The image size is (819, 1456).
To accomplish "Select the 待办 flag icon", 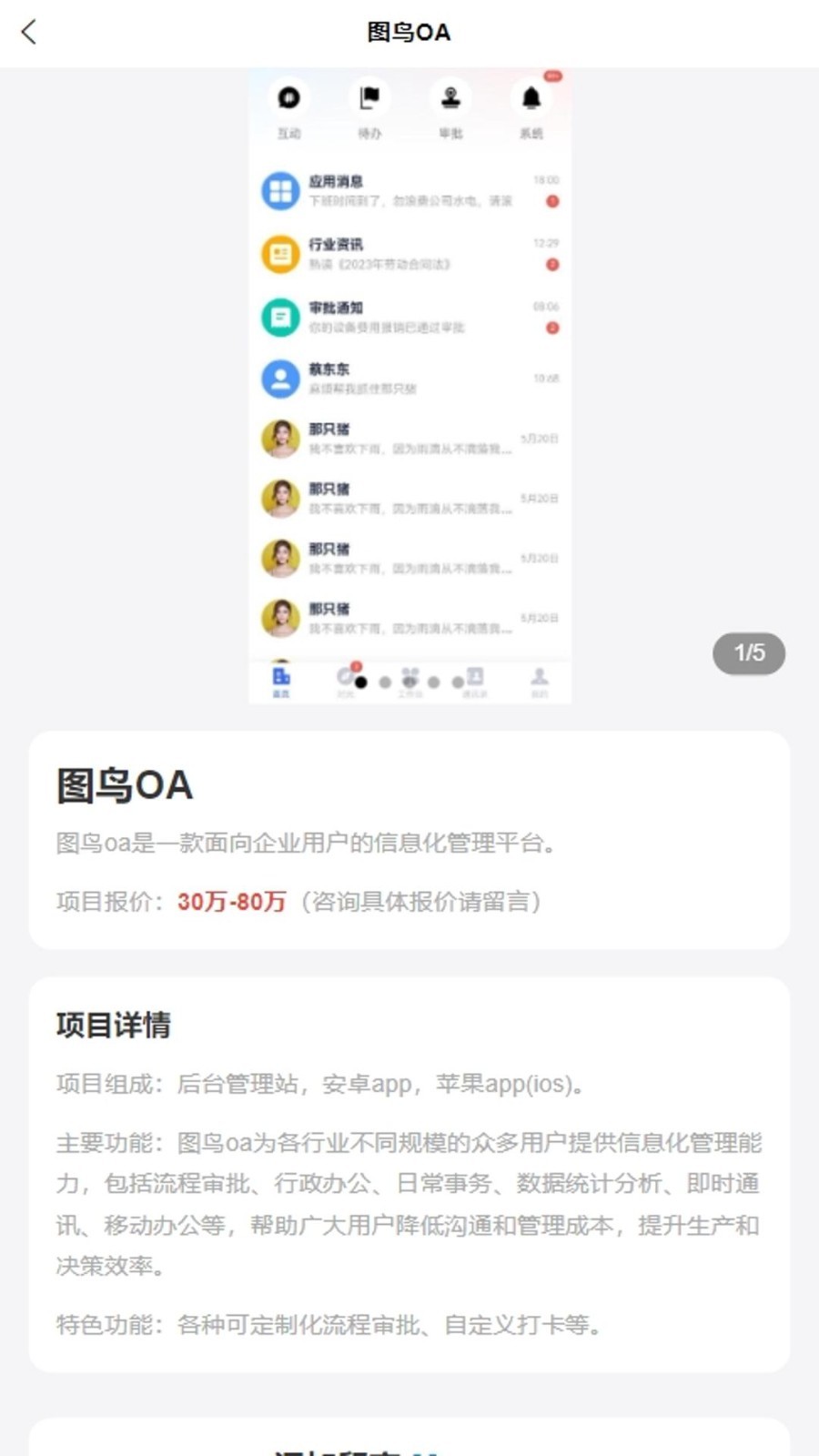I will (x=368, y=96).
